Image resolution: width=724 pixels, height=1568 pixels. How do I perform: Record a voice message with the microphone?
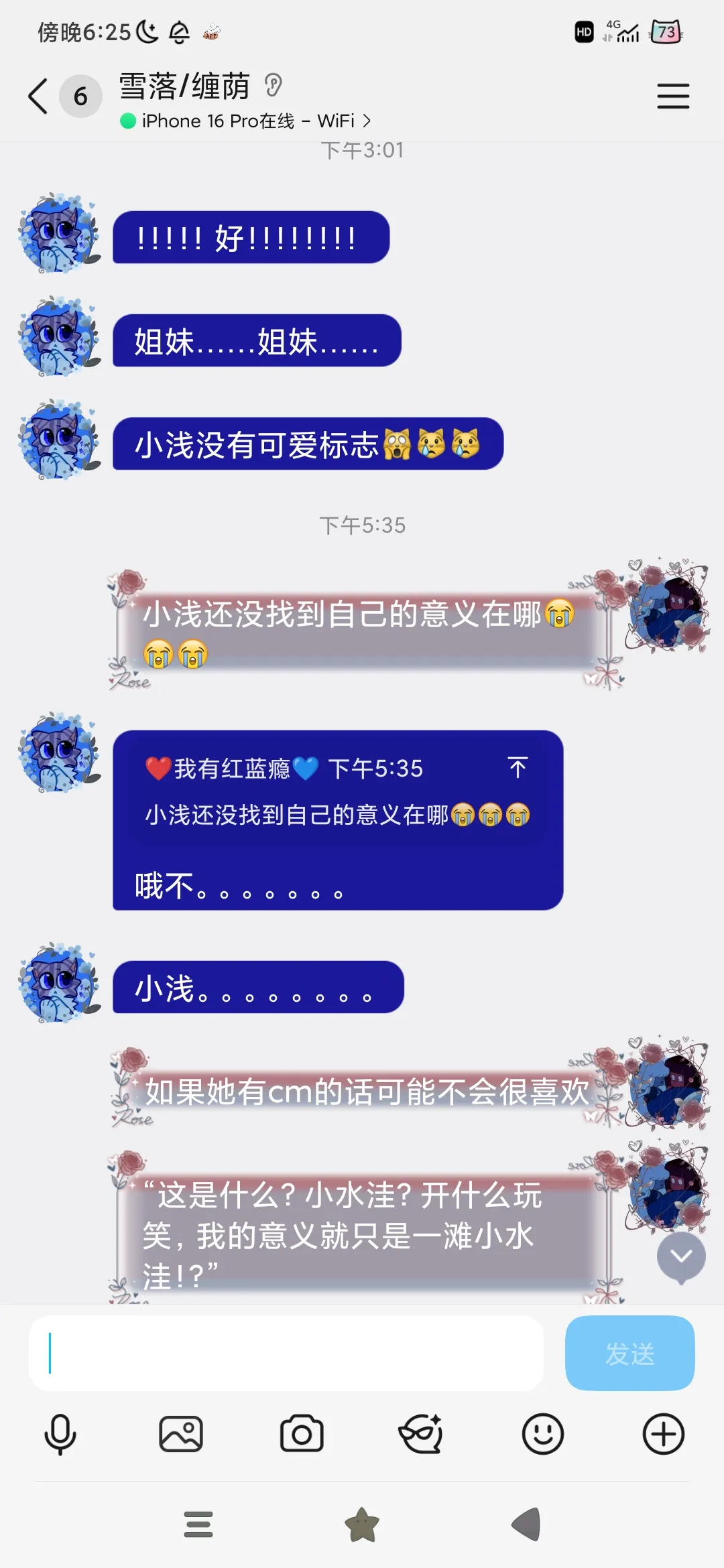[60, 1435]
